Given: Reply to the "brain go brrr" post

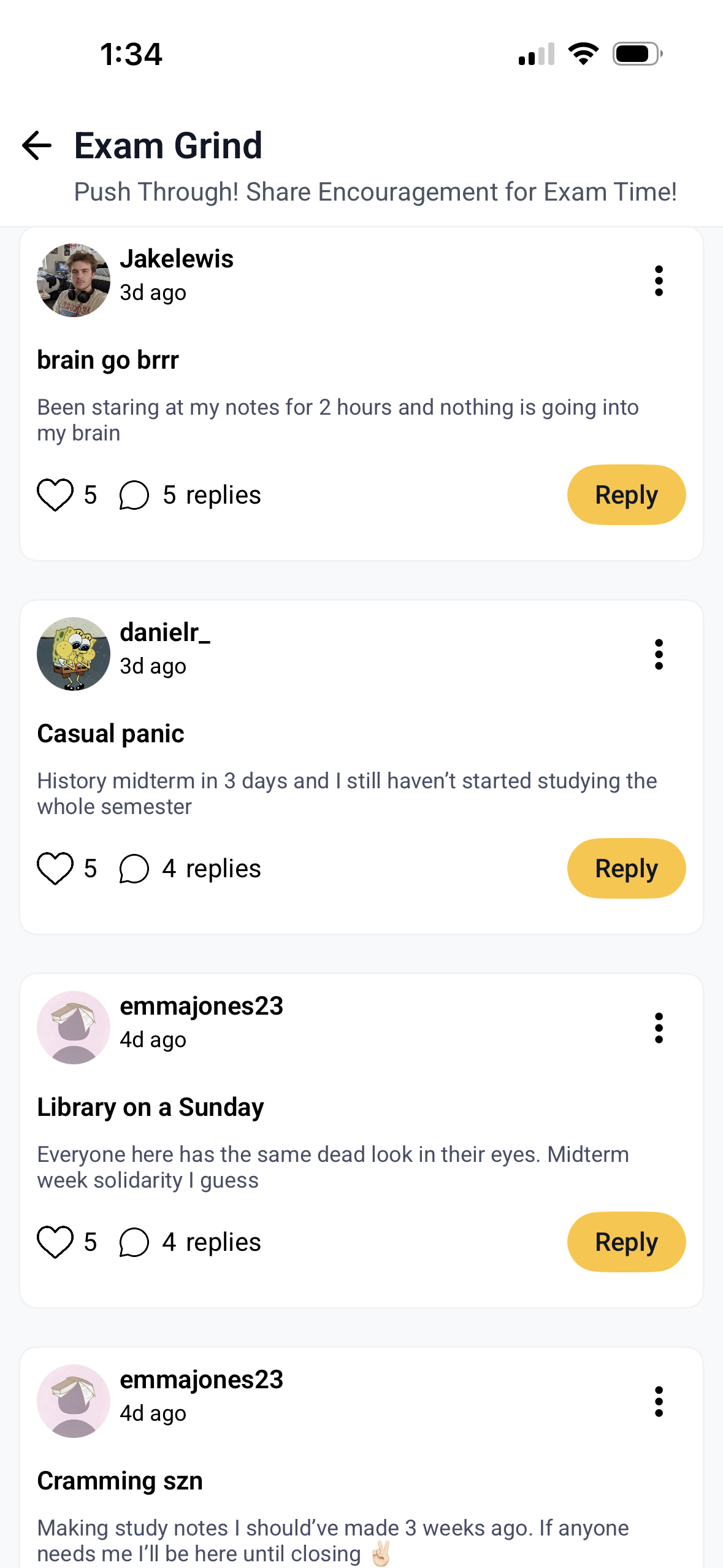Looking at the screenshot, I should point(626,494).
